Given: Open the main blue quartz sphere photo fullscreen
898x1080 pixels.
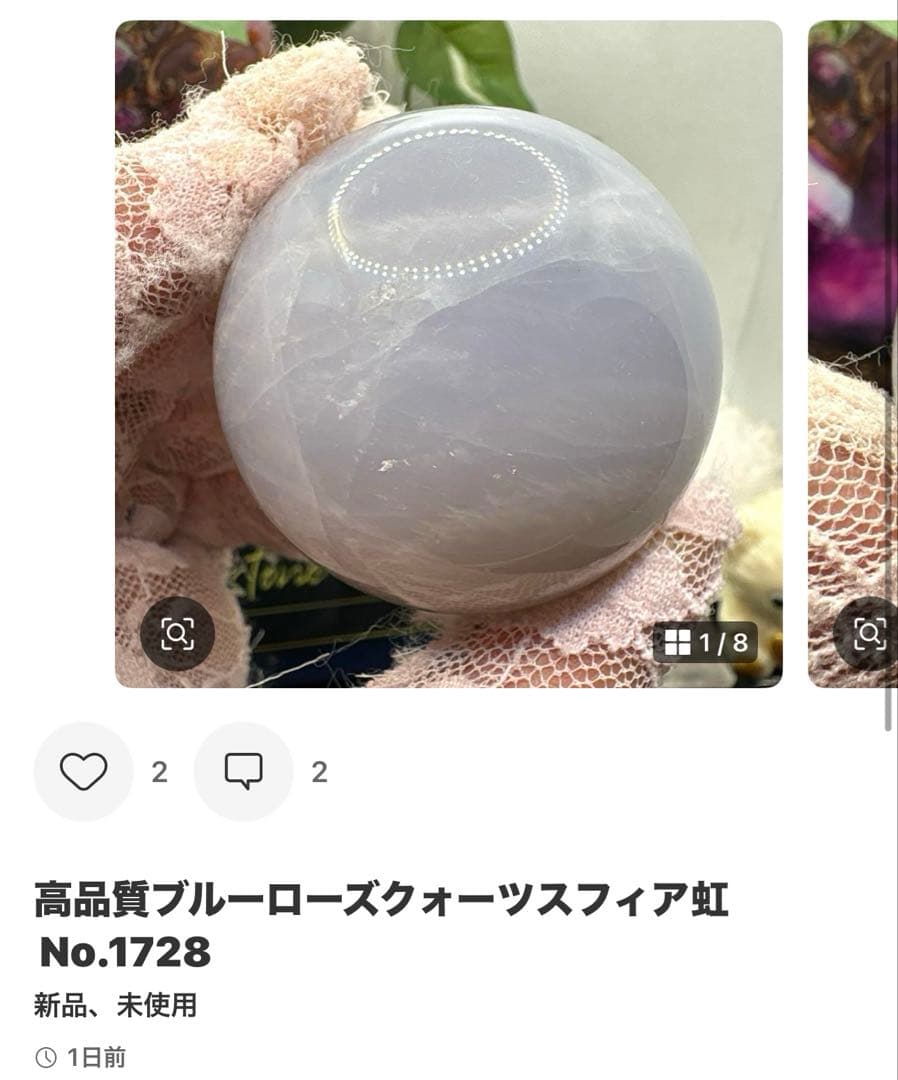Looking at the screenshot, I should point(450,350).
